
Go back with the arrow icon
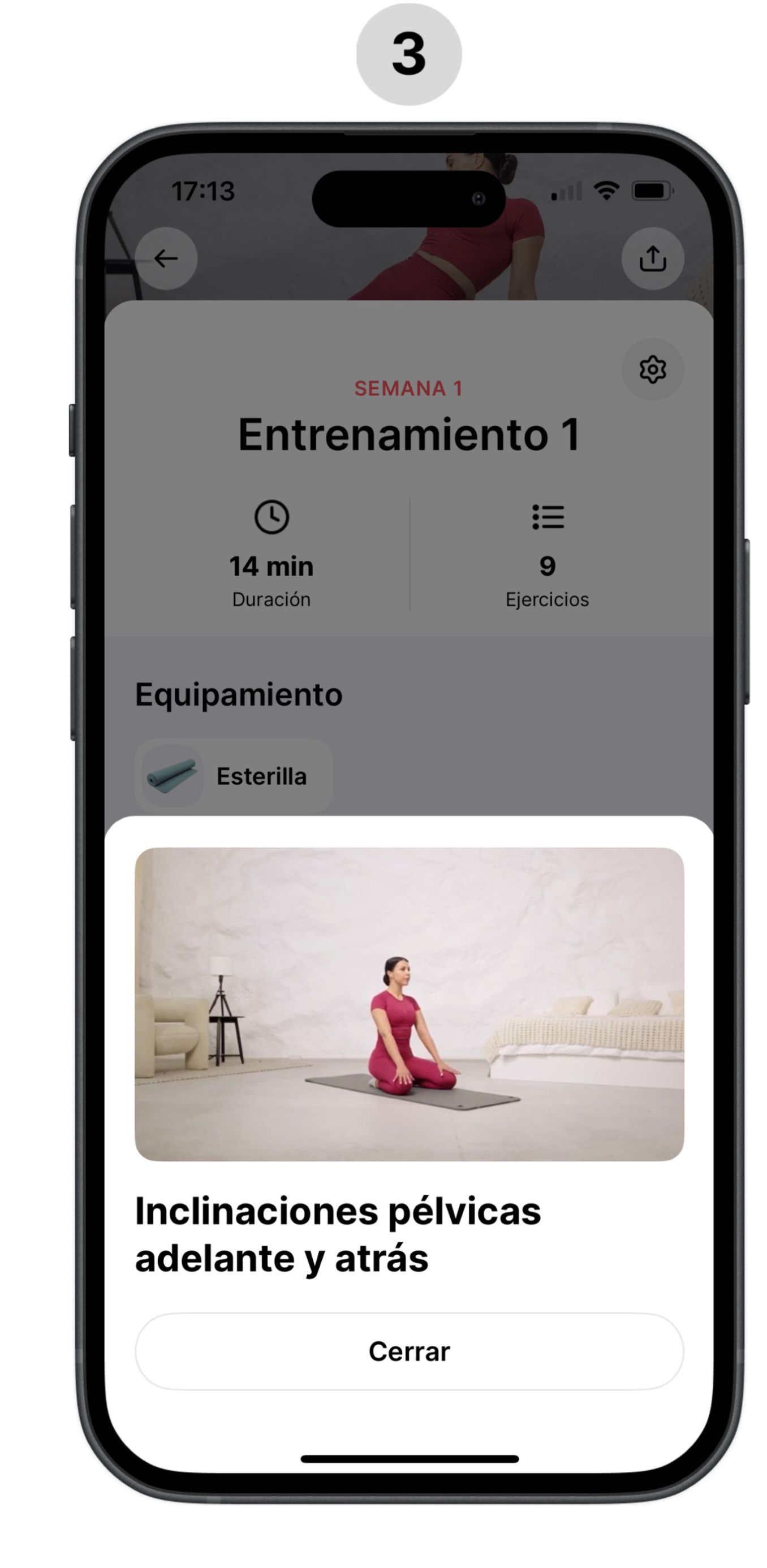[x=166, y=259]
